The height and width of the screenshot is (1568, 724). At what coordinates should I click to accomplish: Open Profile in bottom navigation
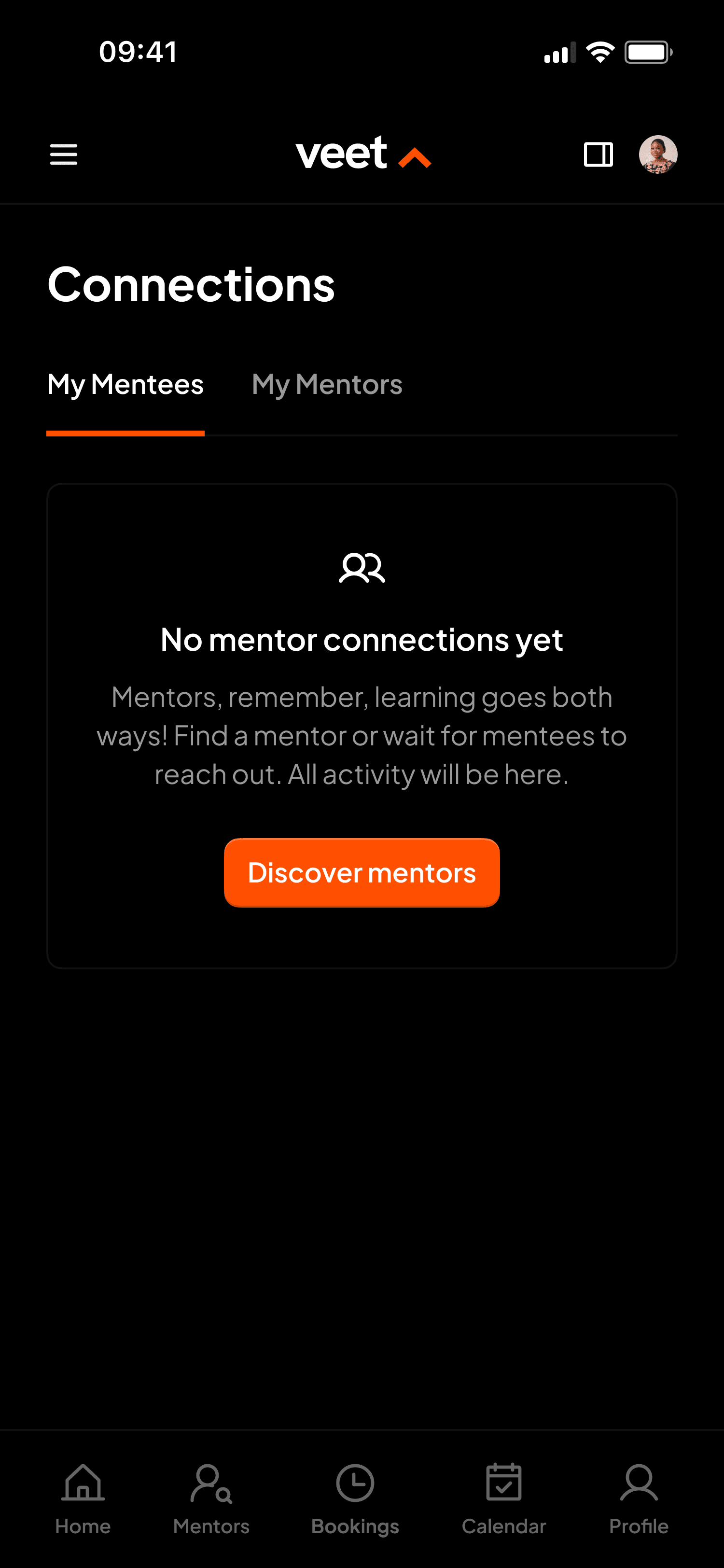coord(638,1498)
